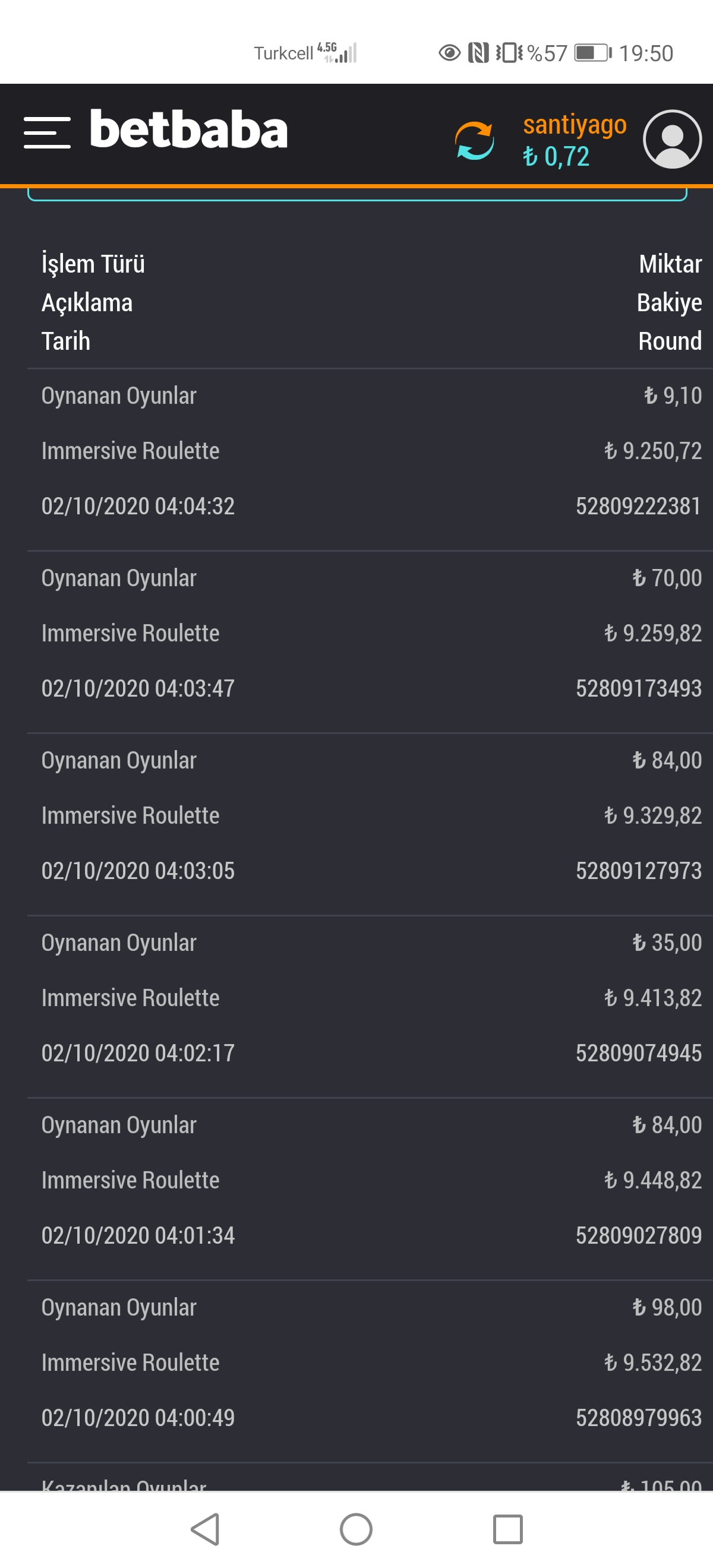Go back with the system back button
Screen dimensions: 713x1568
click(206, 1529)
